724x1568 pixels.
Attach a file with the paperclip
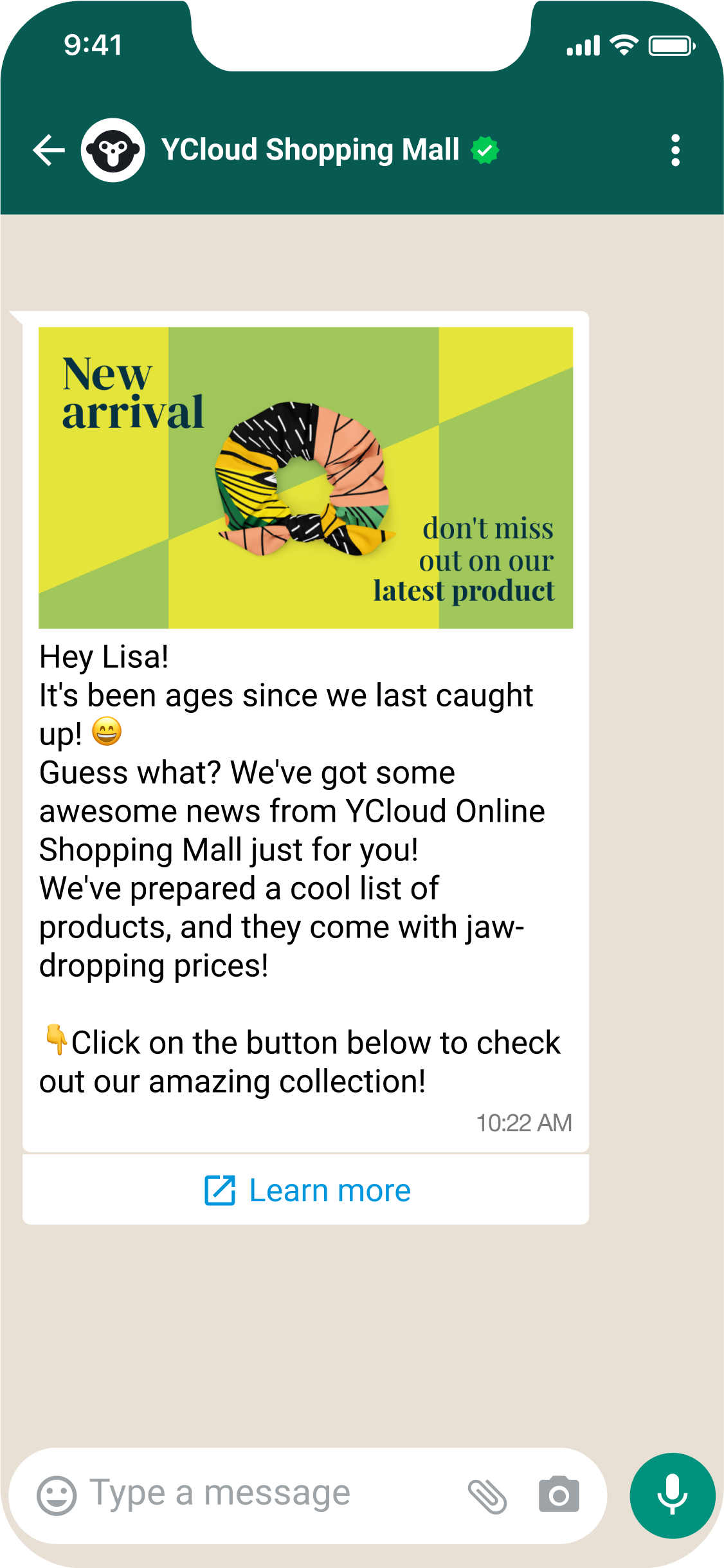pyautogui.click(x=487, y=1495)
